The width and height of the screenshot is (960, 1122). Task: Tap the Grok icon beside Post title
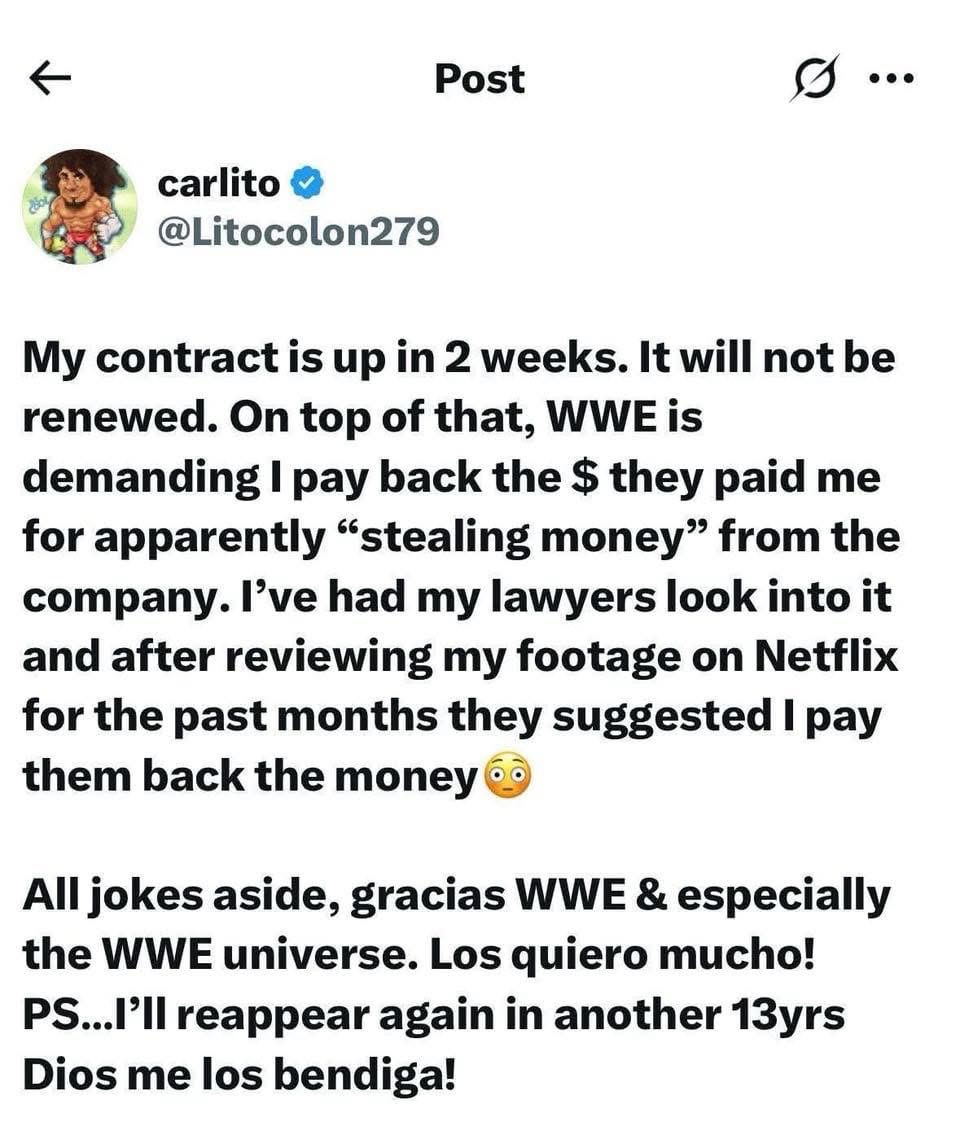tap(811, 80)
